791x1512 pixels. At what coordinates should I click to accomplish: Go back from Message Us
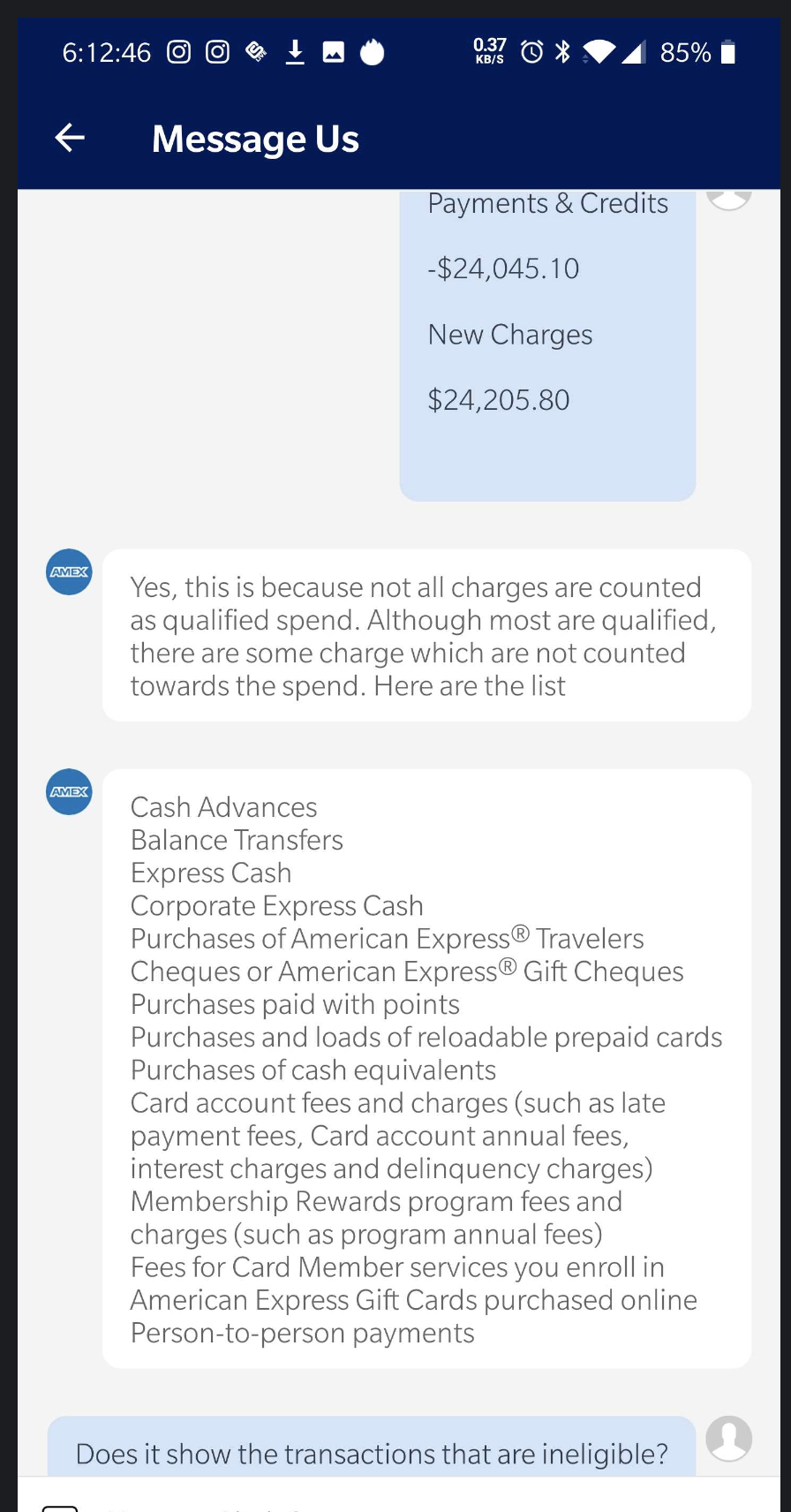pyautogui.click(x=70, y=138)
